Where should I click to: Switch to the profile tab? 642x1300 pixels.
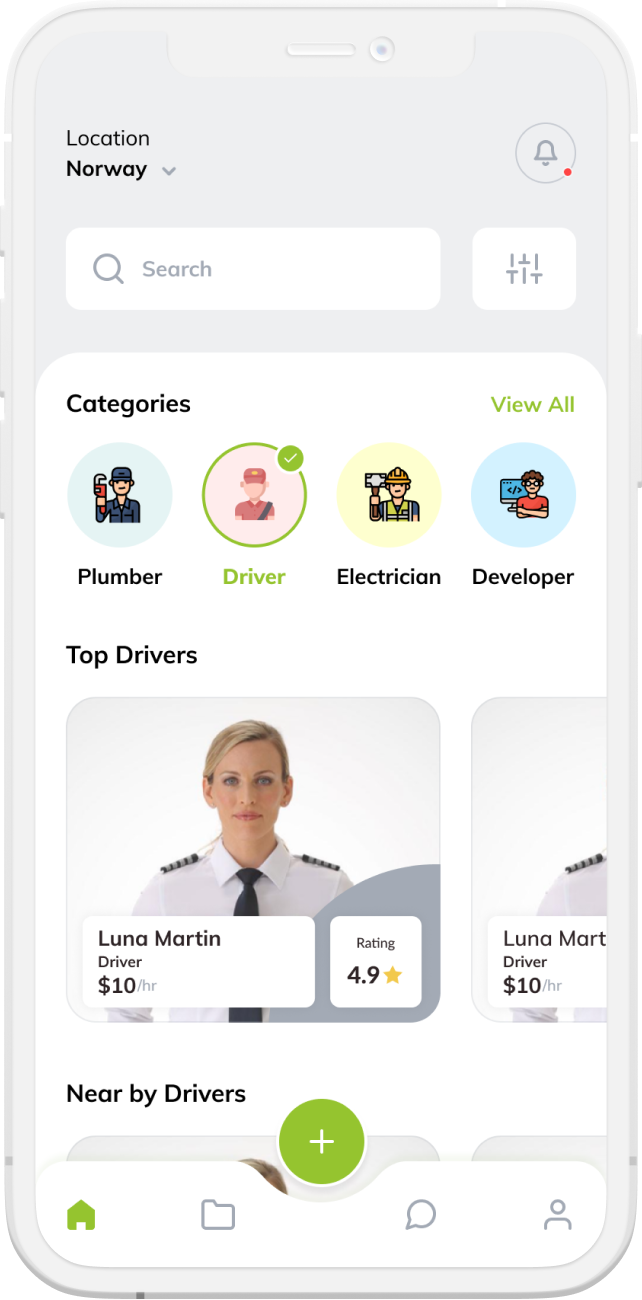(x=557, y=1215)
